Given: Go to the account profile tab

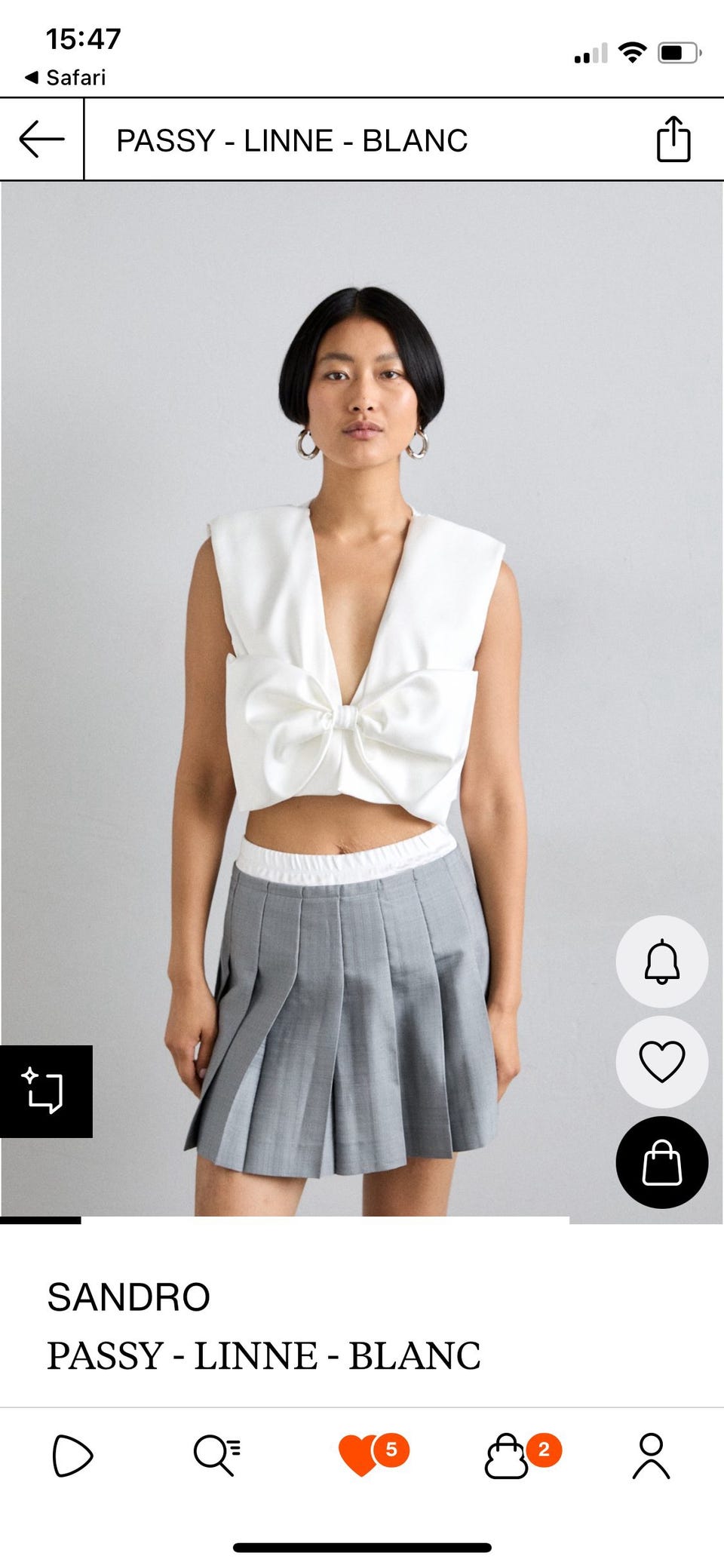Looking at the screenshot, I should (x=651, y=1455).
